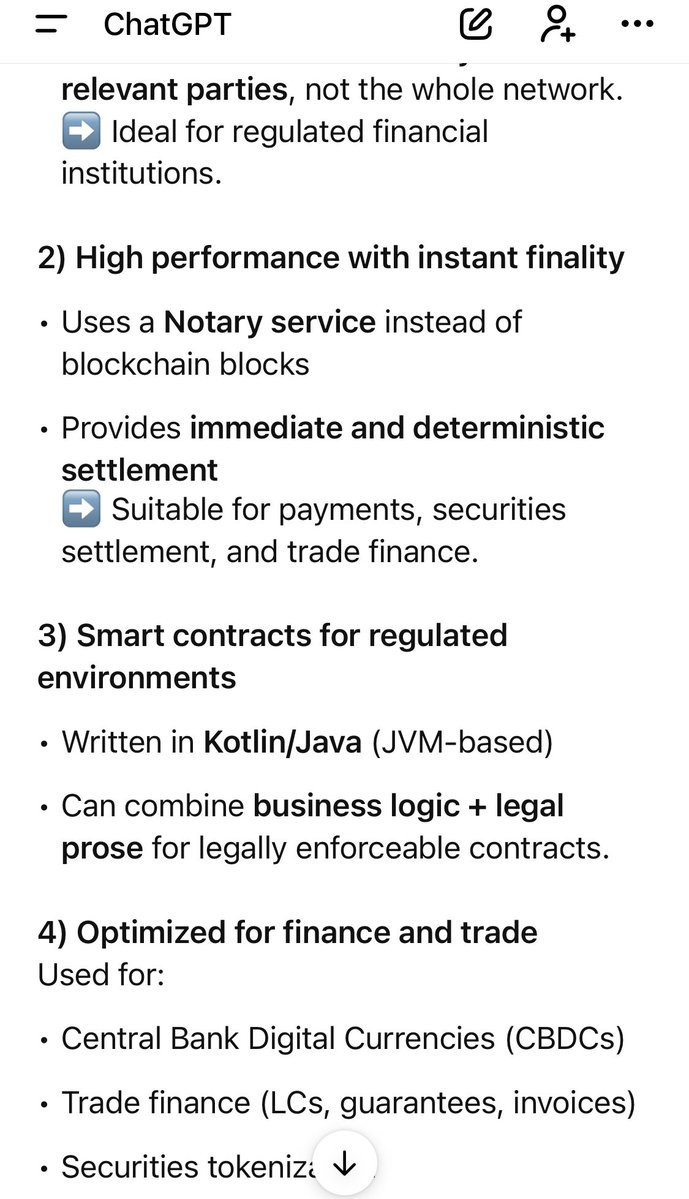Tap the add people icon
This screenshot has width=689, height=1199.
click(557, 23)
